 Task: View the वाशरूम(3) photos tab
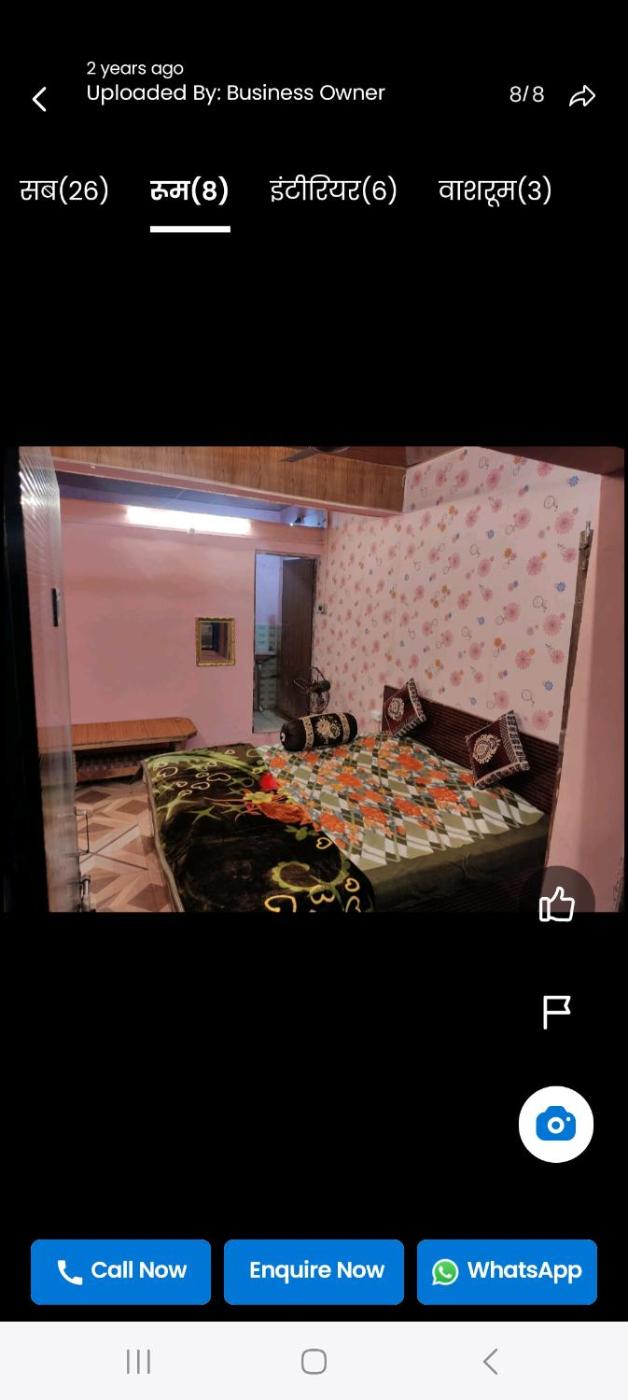(x=495, y=190)
